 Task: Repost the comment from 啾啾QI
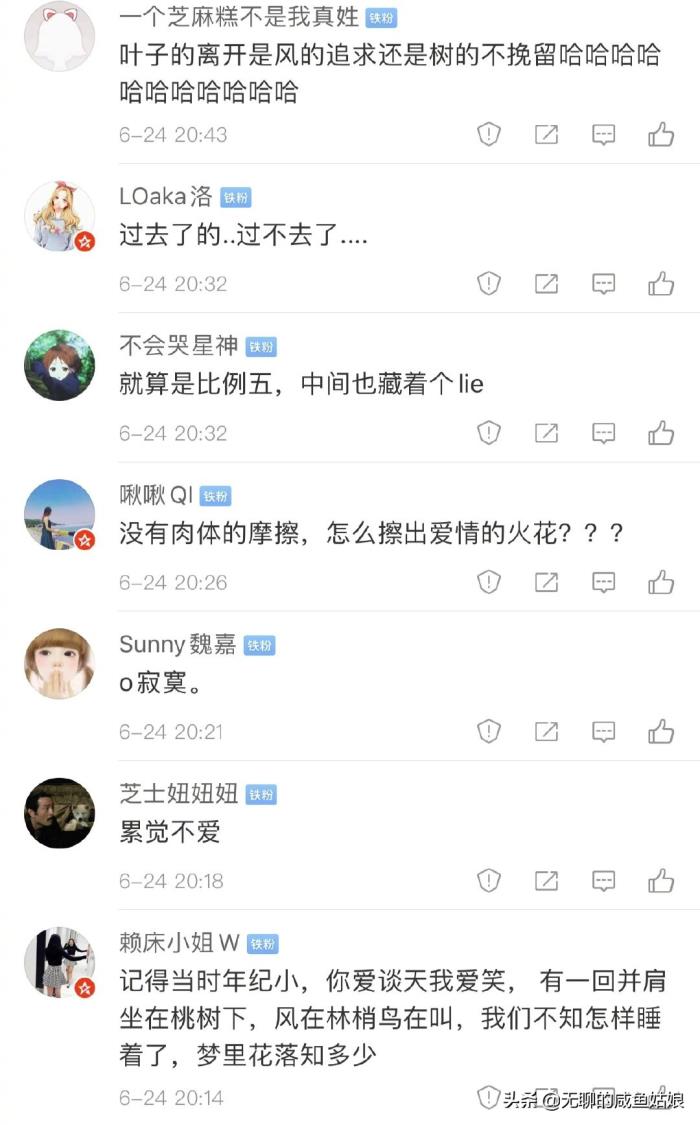[546, 582]
